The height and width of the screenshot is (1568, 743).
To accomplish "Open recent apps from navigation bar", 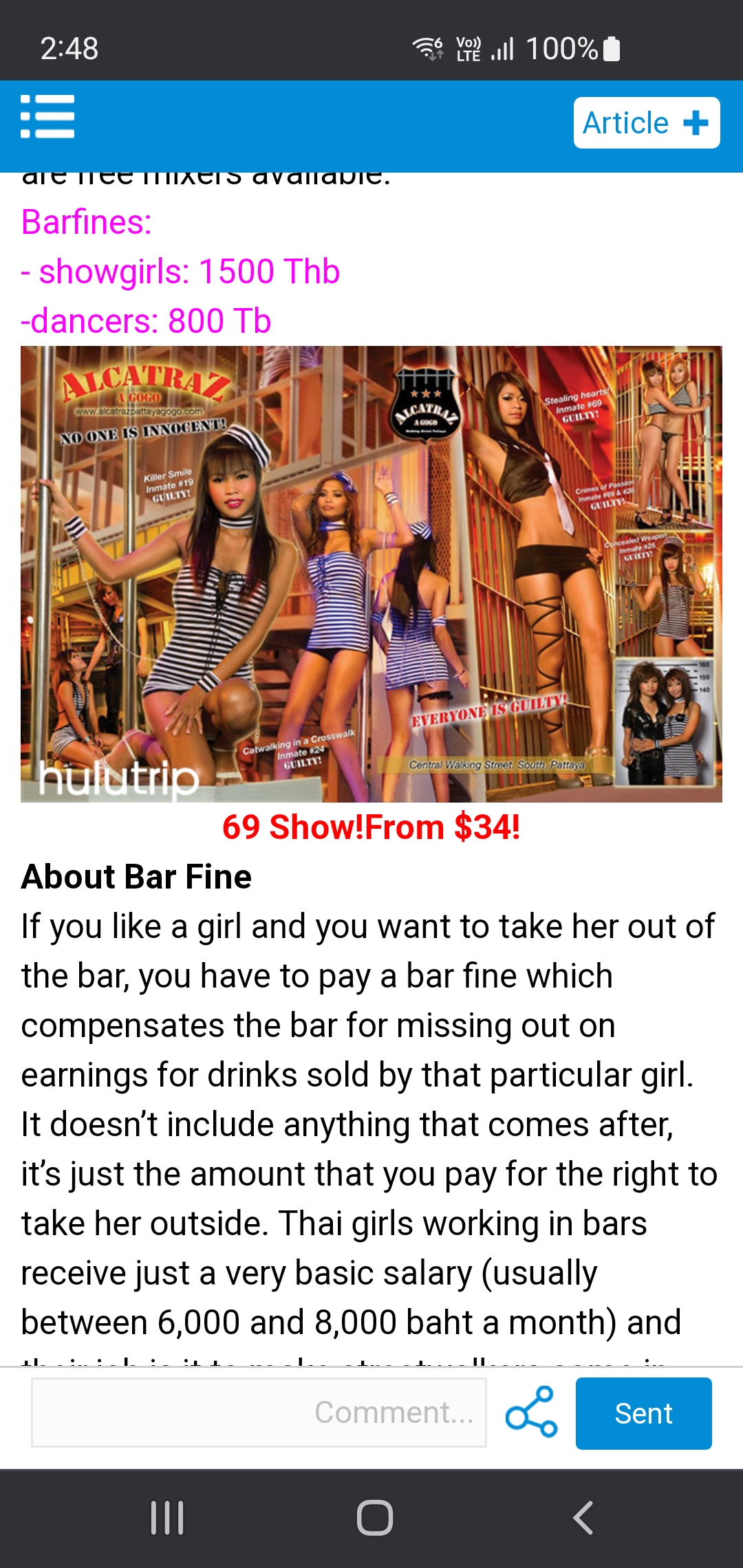I will pos(167,1518).
